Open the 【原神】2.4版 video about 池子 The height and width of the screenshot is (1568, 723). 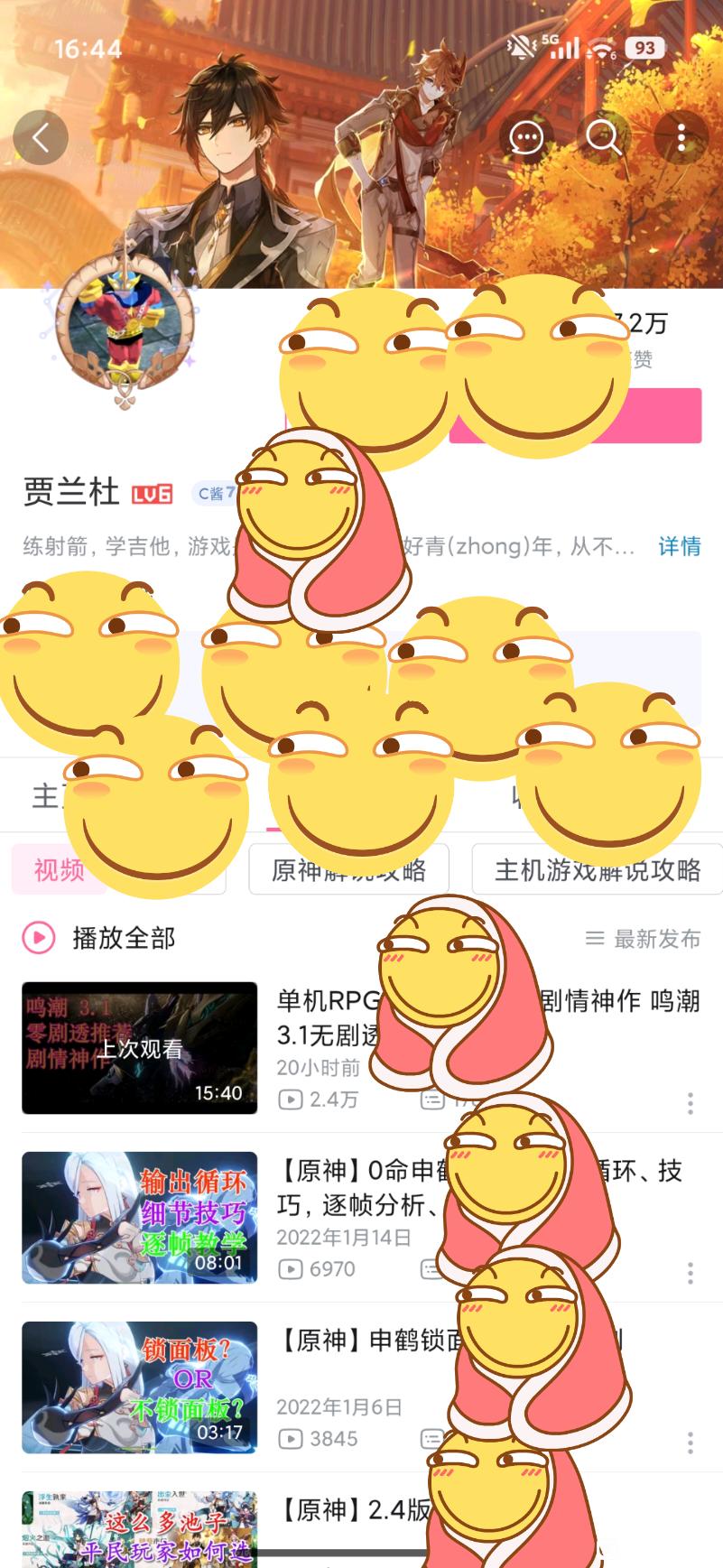[x=140, y=1529]
